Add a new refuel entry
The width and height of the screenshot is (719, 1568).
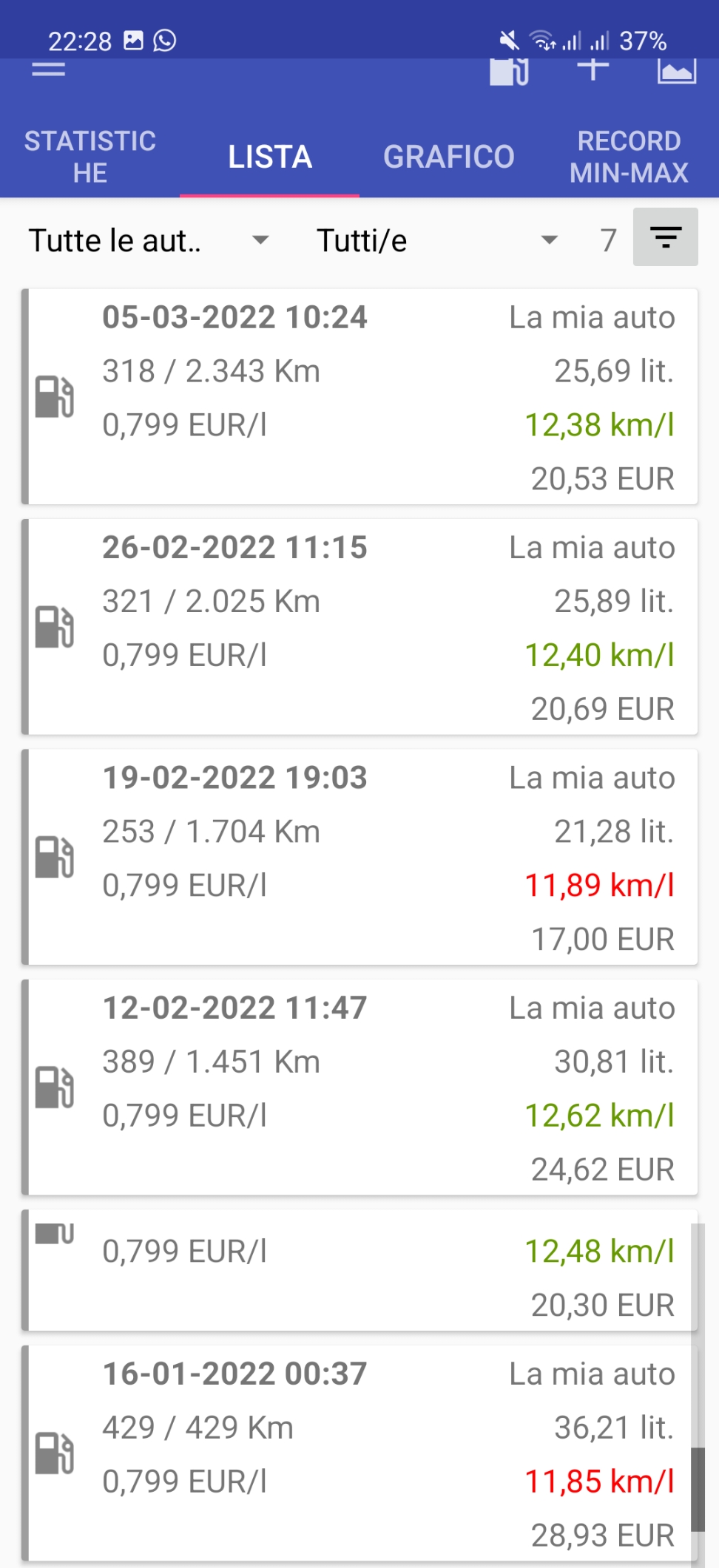click(593, 69)
